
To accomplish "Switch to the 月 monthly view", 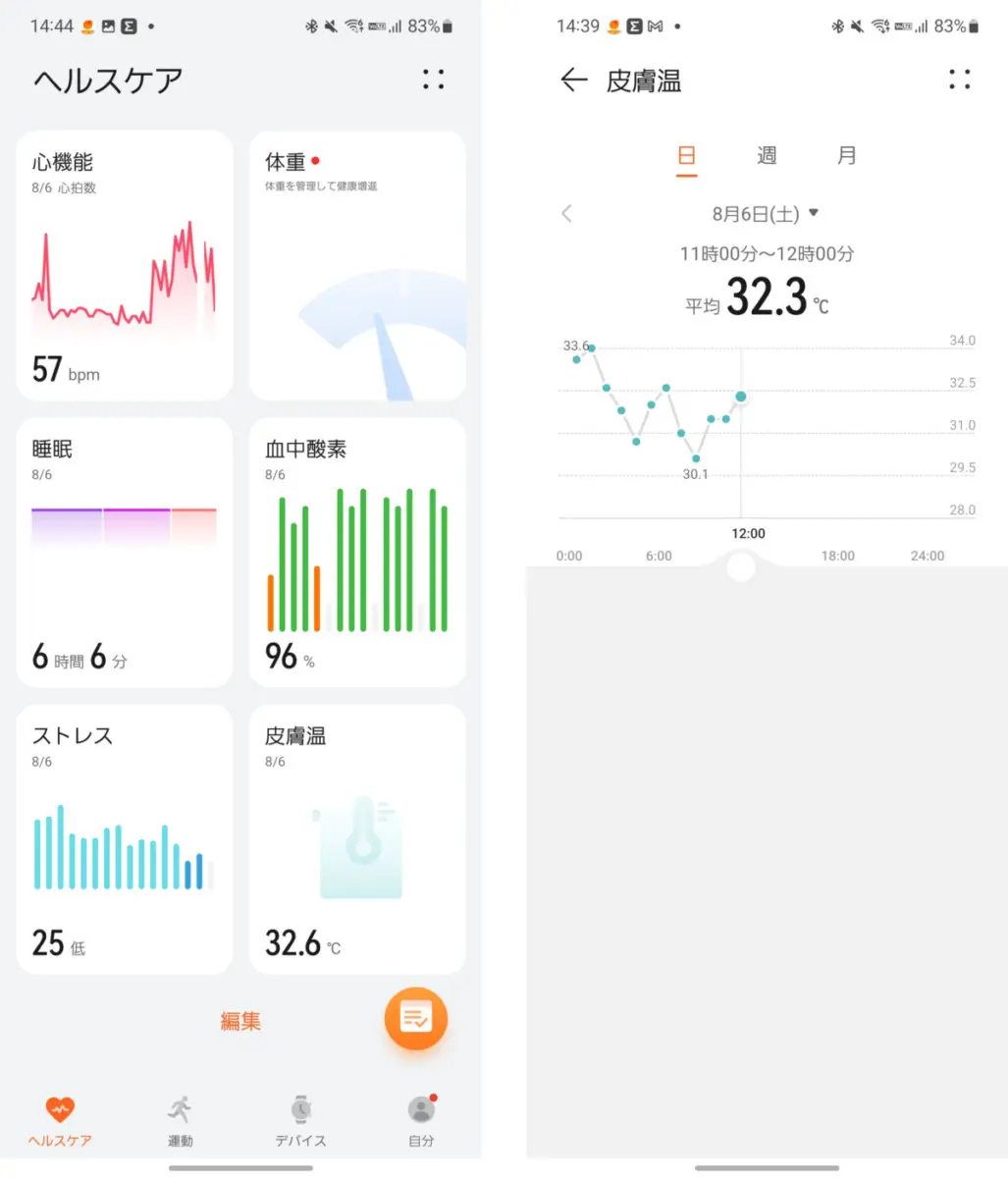I will coord(846,155).
